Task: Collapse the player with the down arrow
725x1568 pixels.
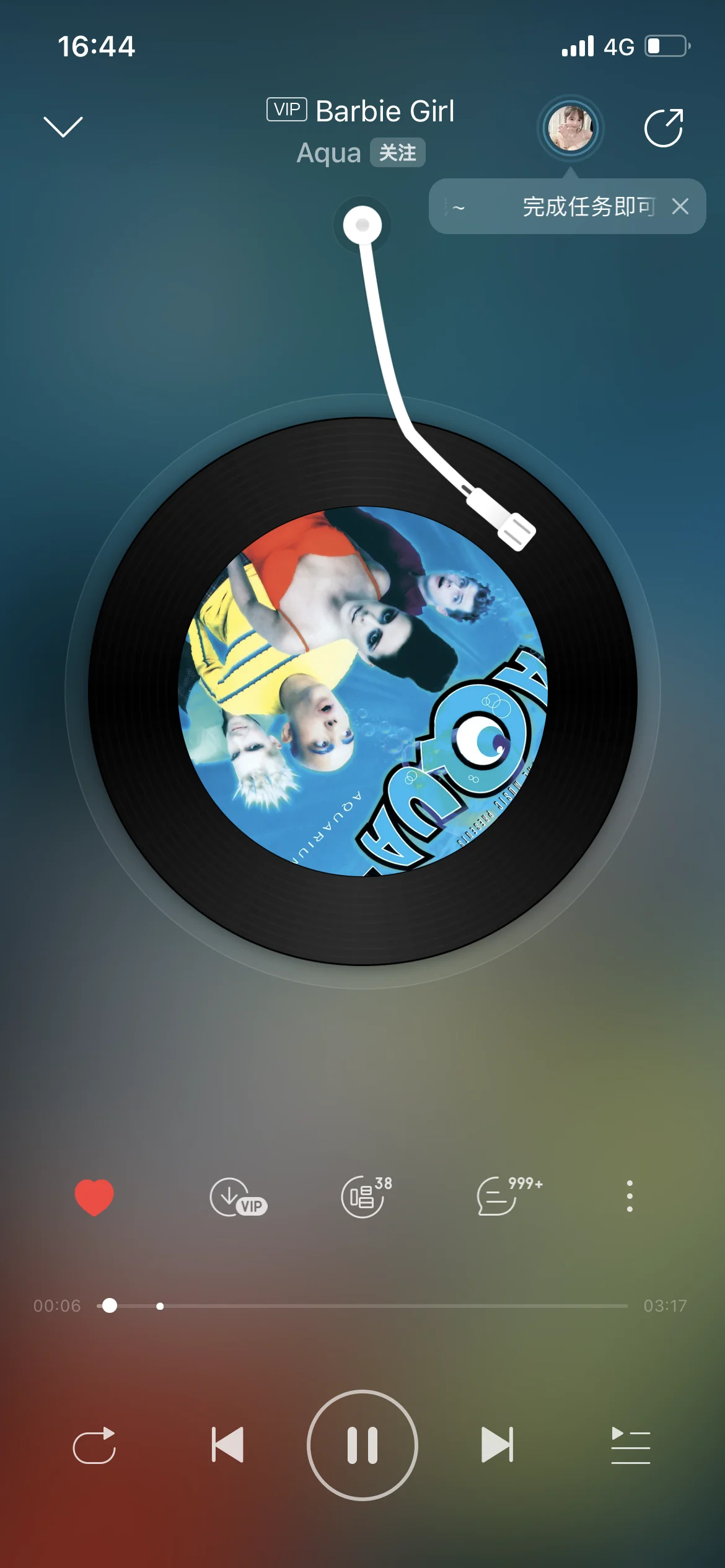Action: pyautogui.click(x=63, y=126)
